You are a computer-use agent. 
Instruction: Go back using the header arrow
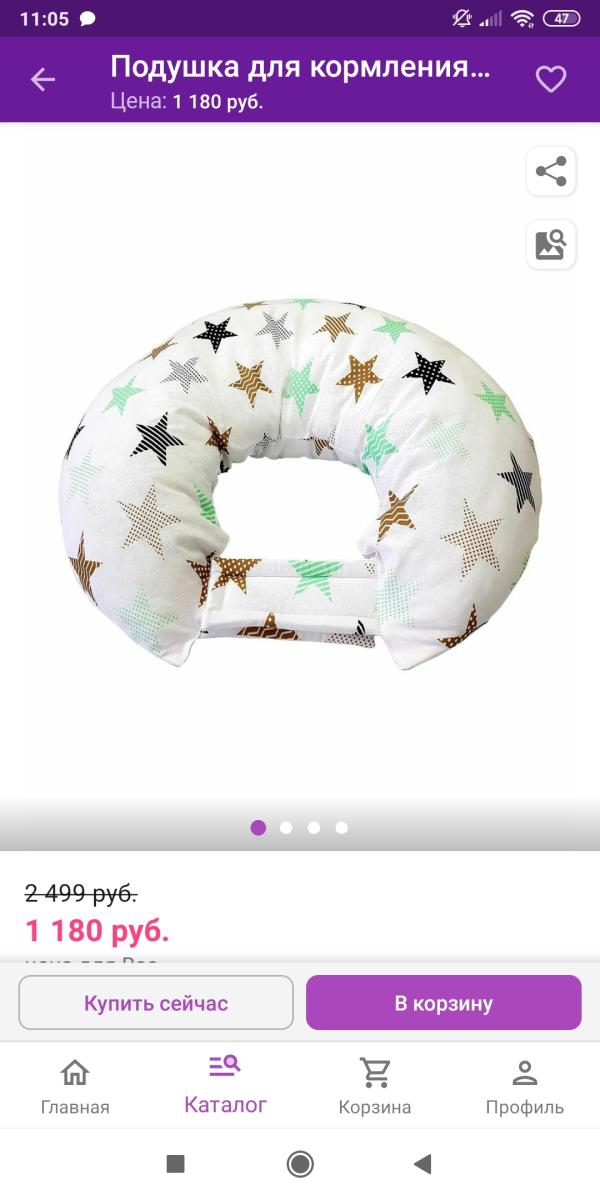pyautogui.click(x=43, y=80)
